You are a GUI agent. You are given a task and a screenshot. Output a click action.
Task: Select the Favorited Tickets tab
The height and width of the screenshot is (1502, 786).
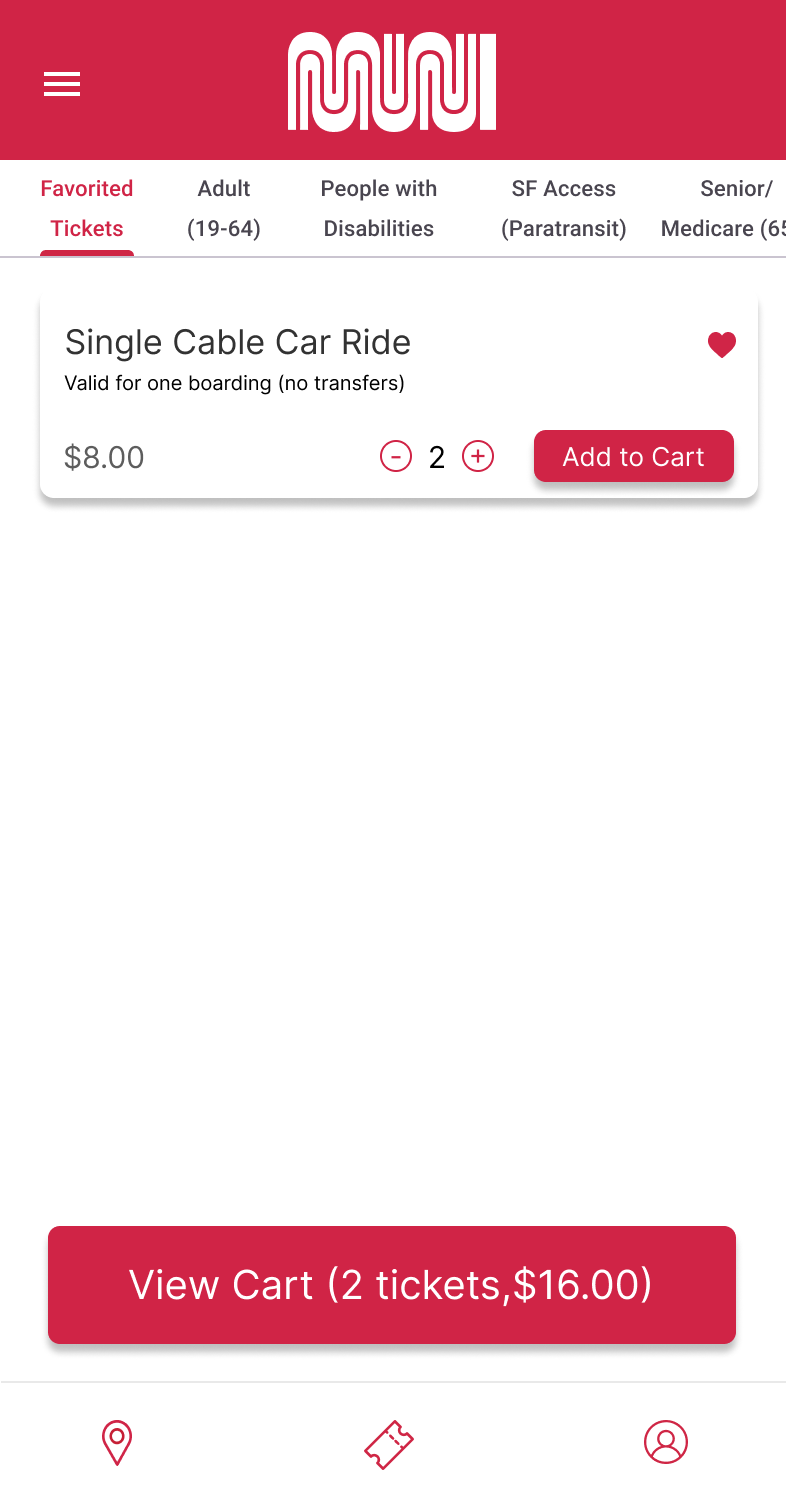coord(87,209)
